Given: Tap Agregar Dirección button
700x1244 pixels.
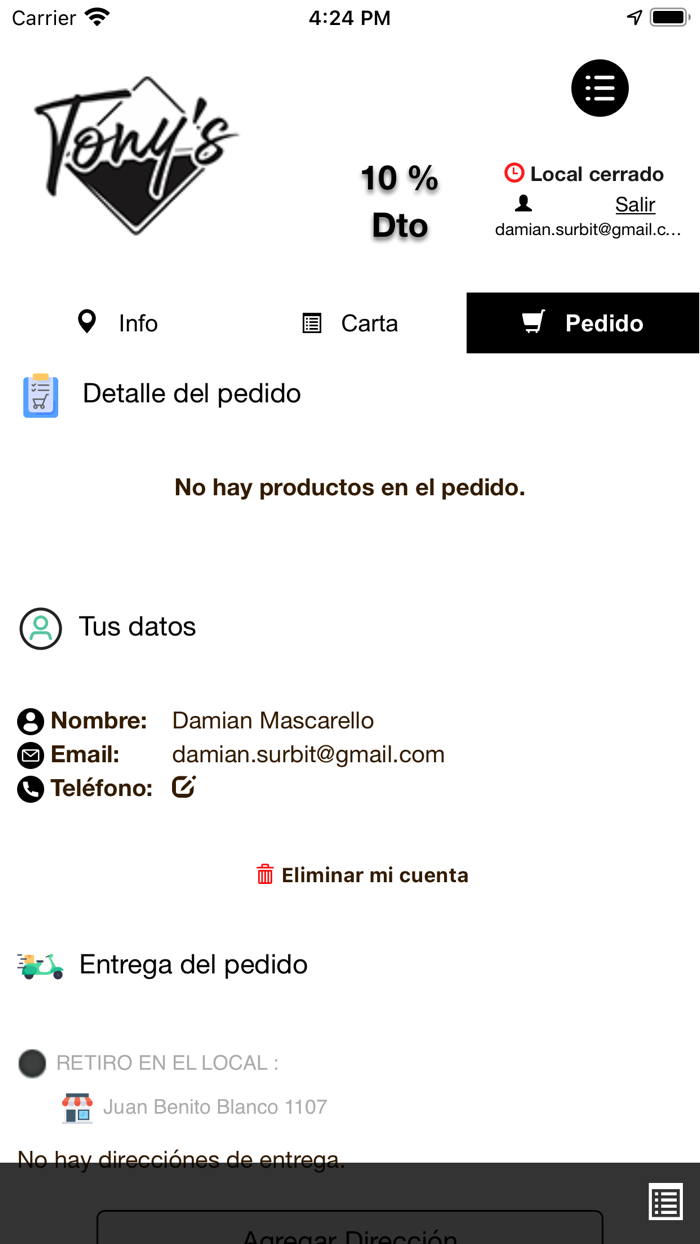Looking at the screenshot, I should (350, 1228).
